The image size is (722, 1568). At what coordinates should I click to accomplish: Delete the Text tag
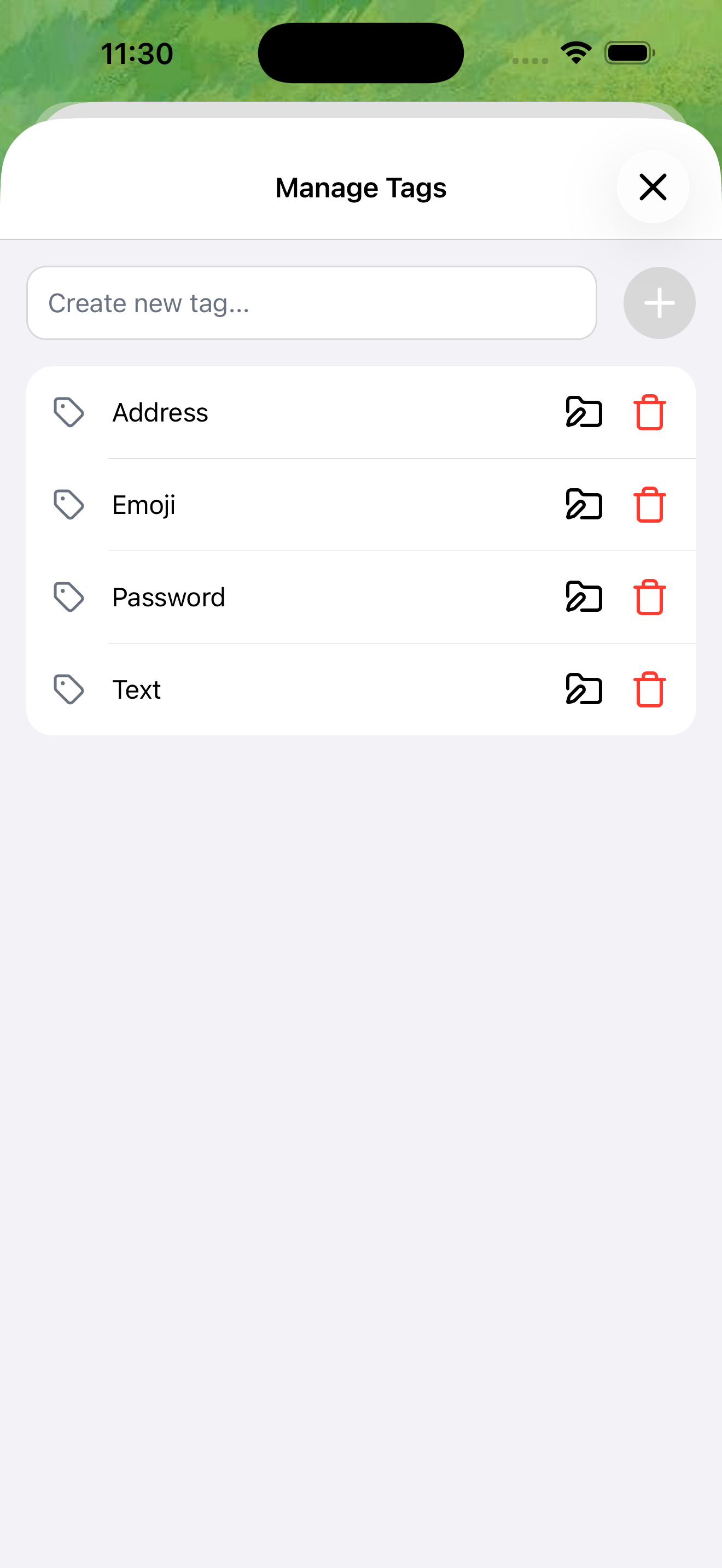coord(650,689)
